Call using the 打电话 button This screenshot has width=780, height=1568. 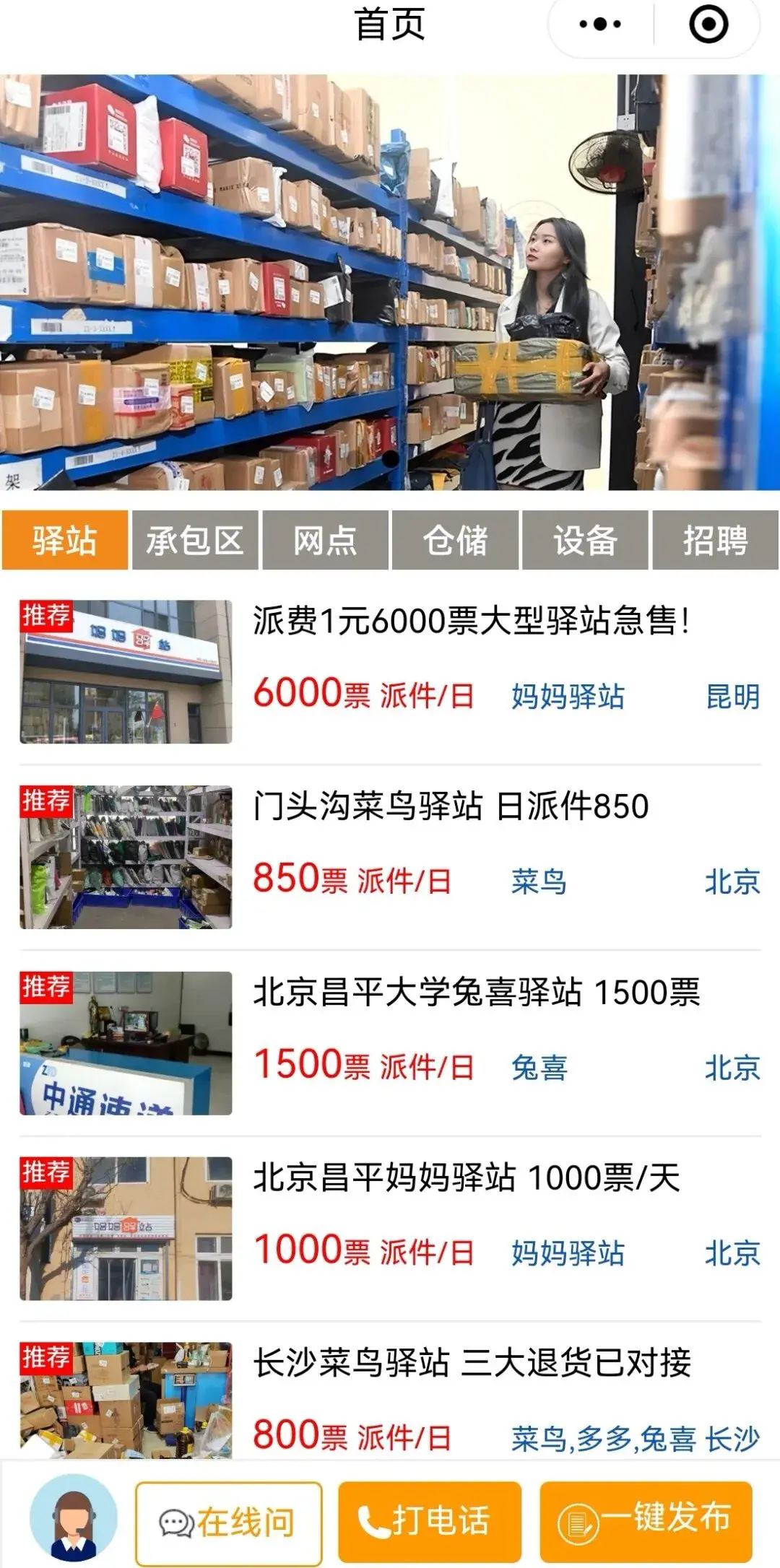[x=430, y=1521]
